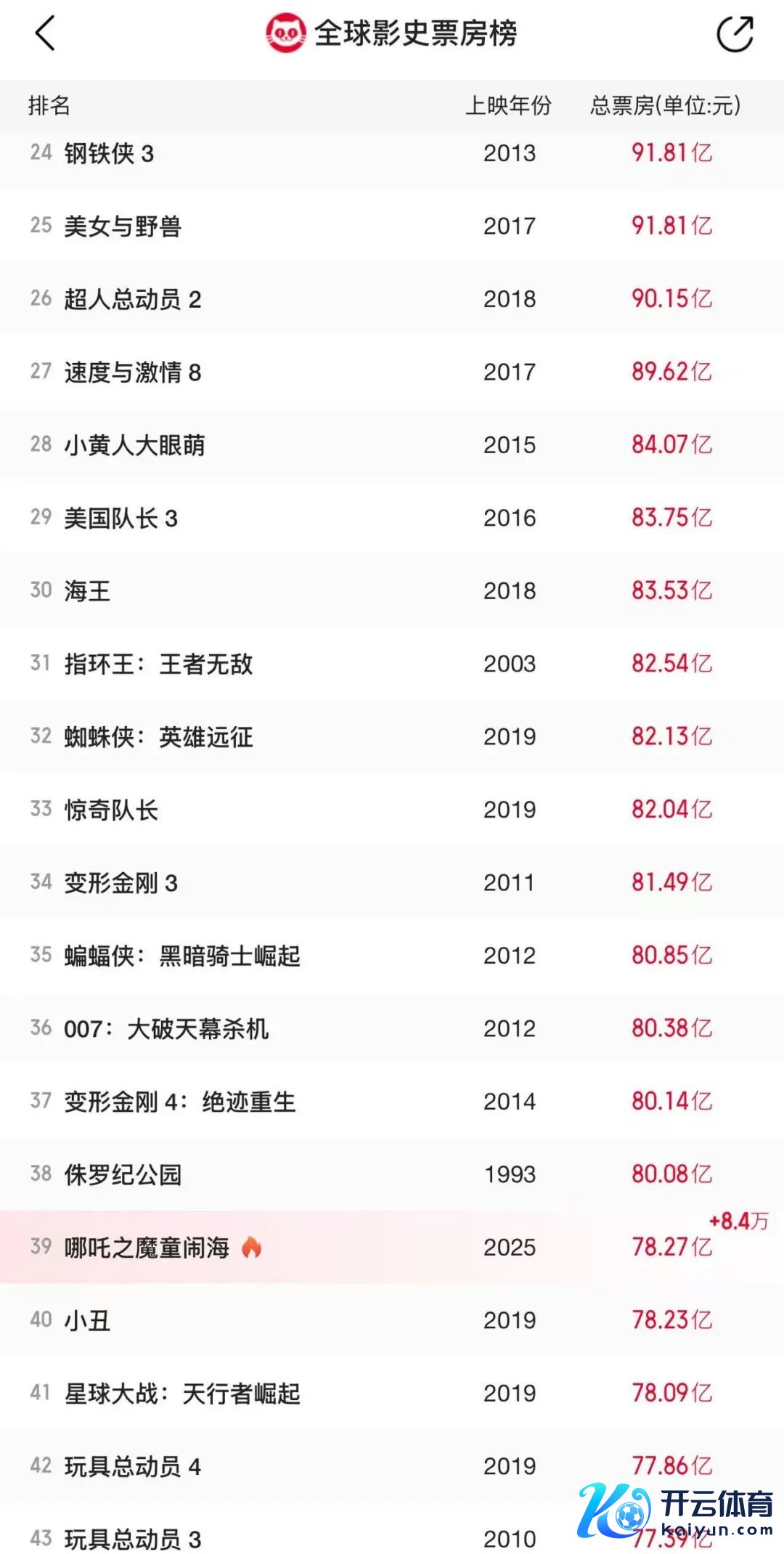Tap 变形金刚 4：绝迹重生 row
Image resolution: width=784 pixels, height=1554 pixels.
coord(179,1102)
